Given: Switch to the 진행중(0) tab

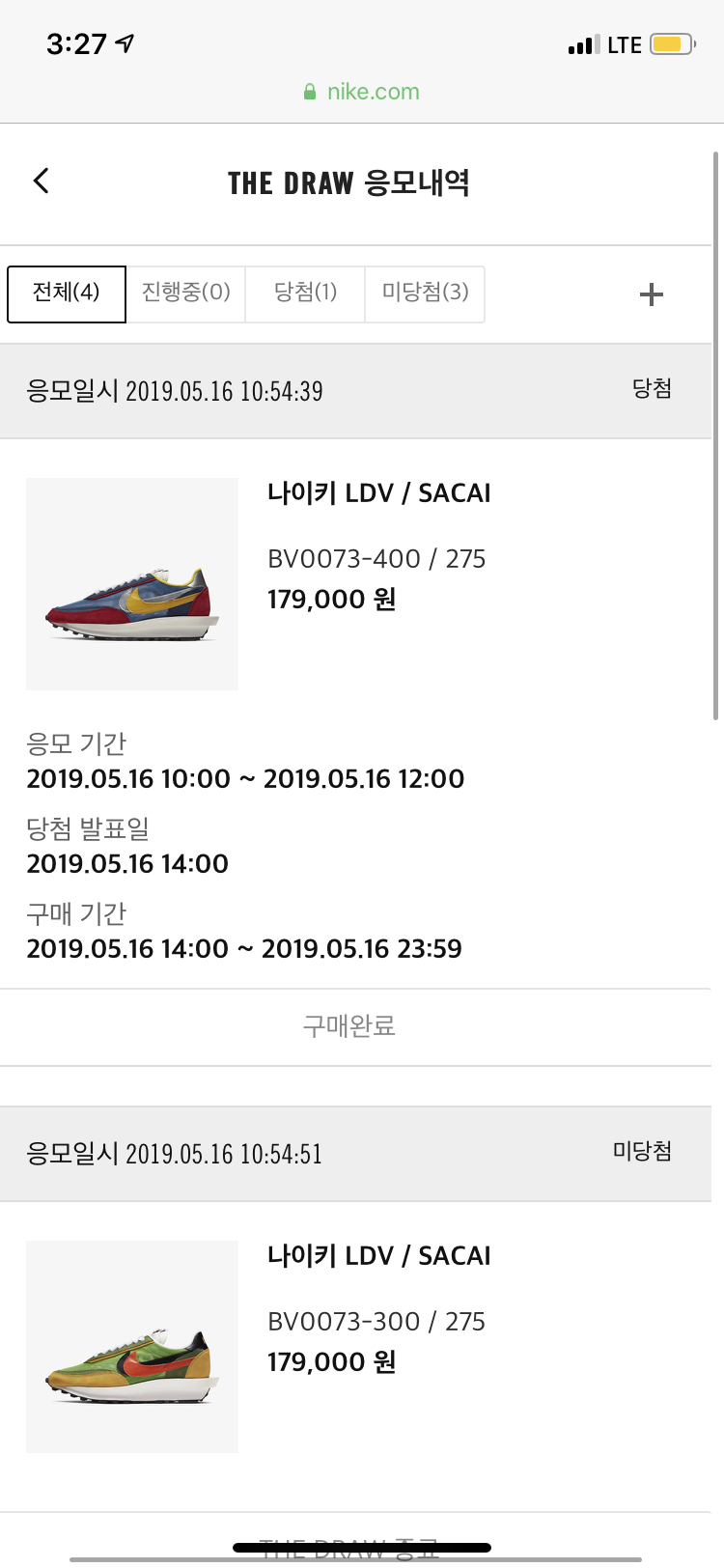Looking at the screenshot, I should (186, 294).
